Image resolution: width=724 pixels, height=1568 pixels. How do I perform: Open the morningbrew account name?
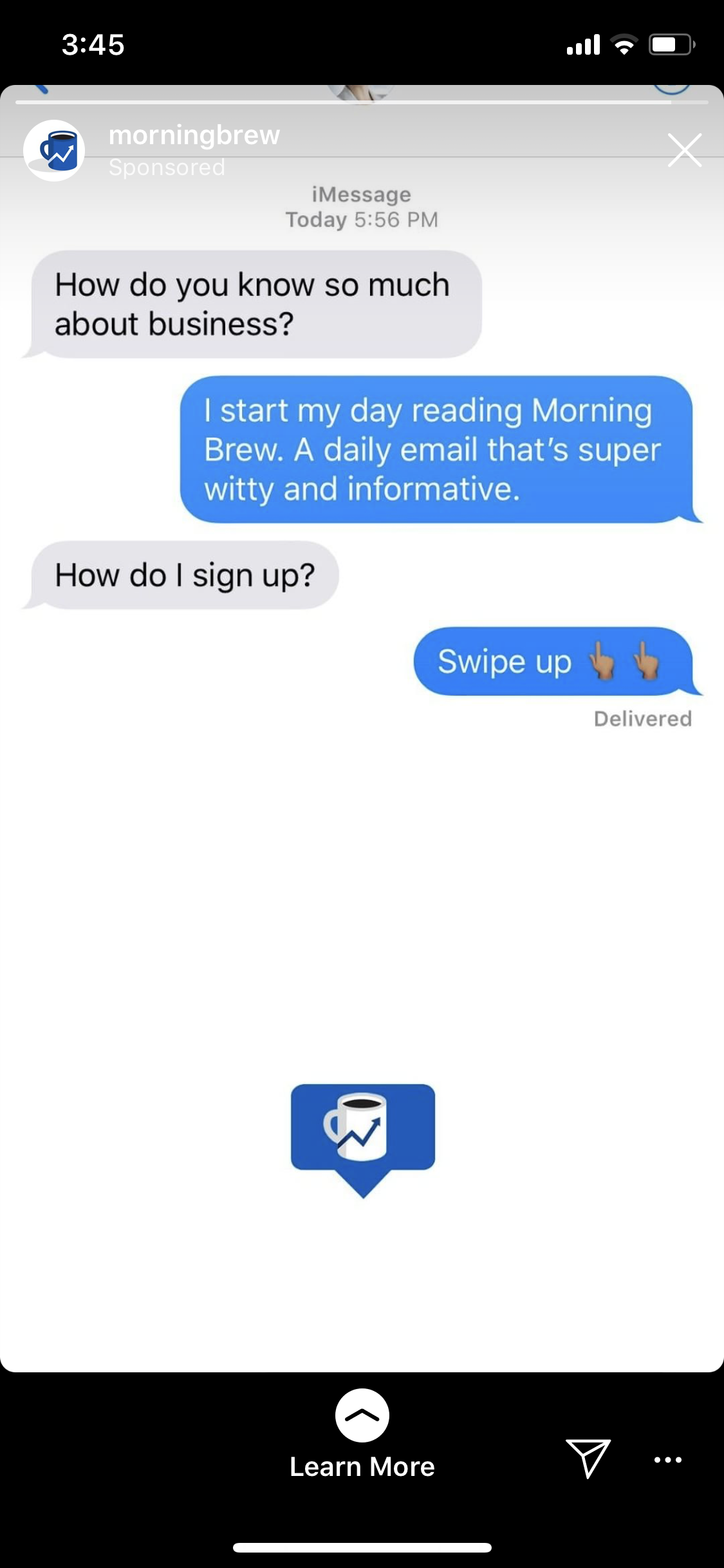click(194, 135)
